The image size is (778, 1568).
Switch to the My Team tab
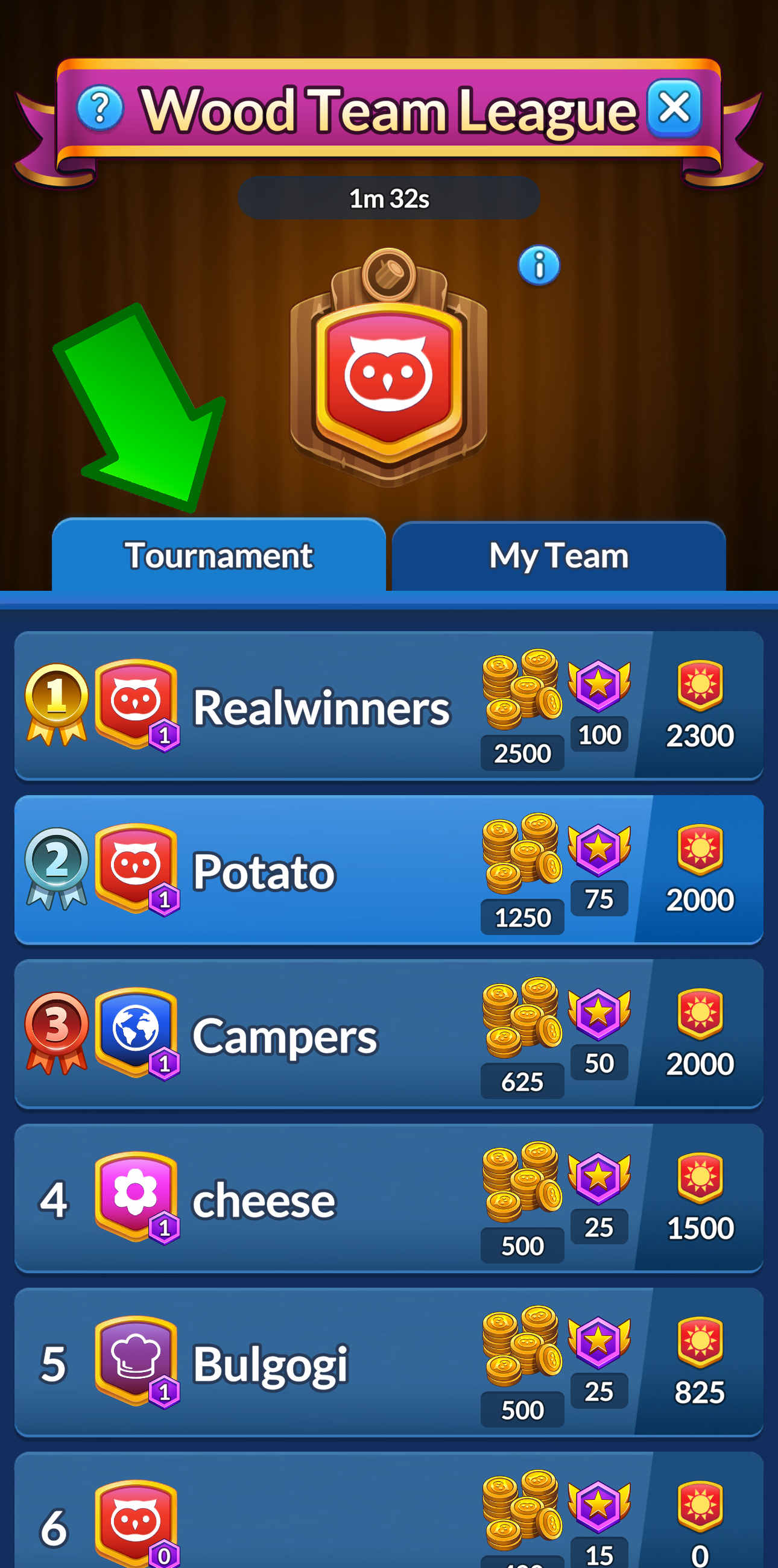point(559,556)
